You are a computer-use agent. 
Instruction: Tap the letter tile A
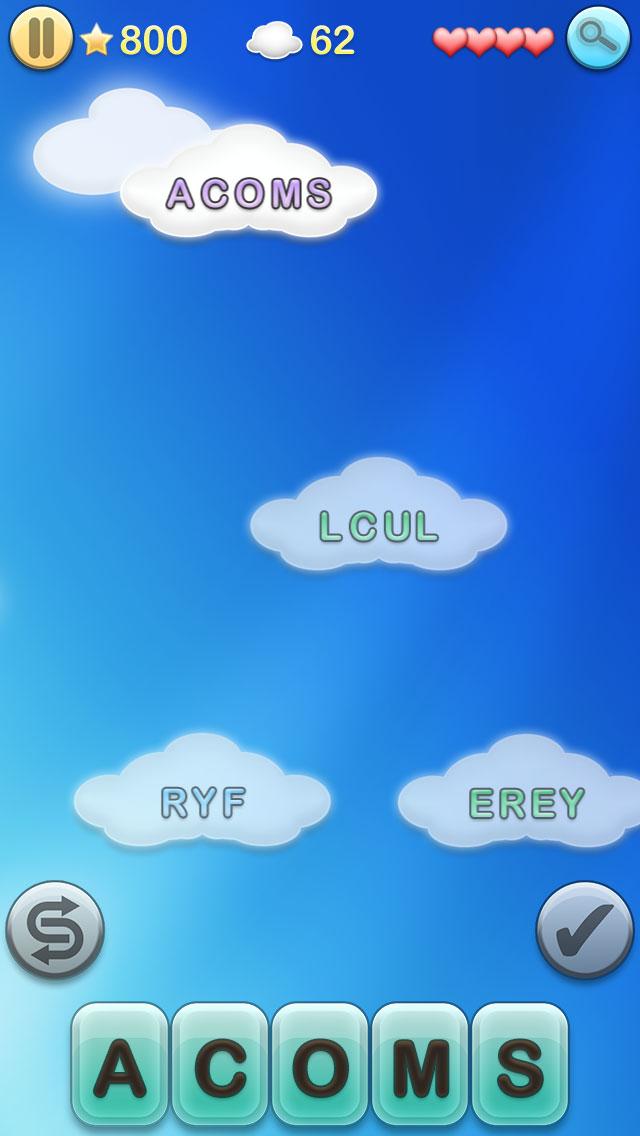tap(120, 1064)
